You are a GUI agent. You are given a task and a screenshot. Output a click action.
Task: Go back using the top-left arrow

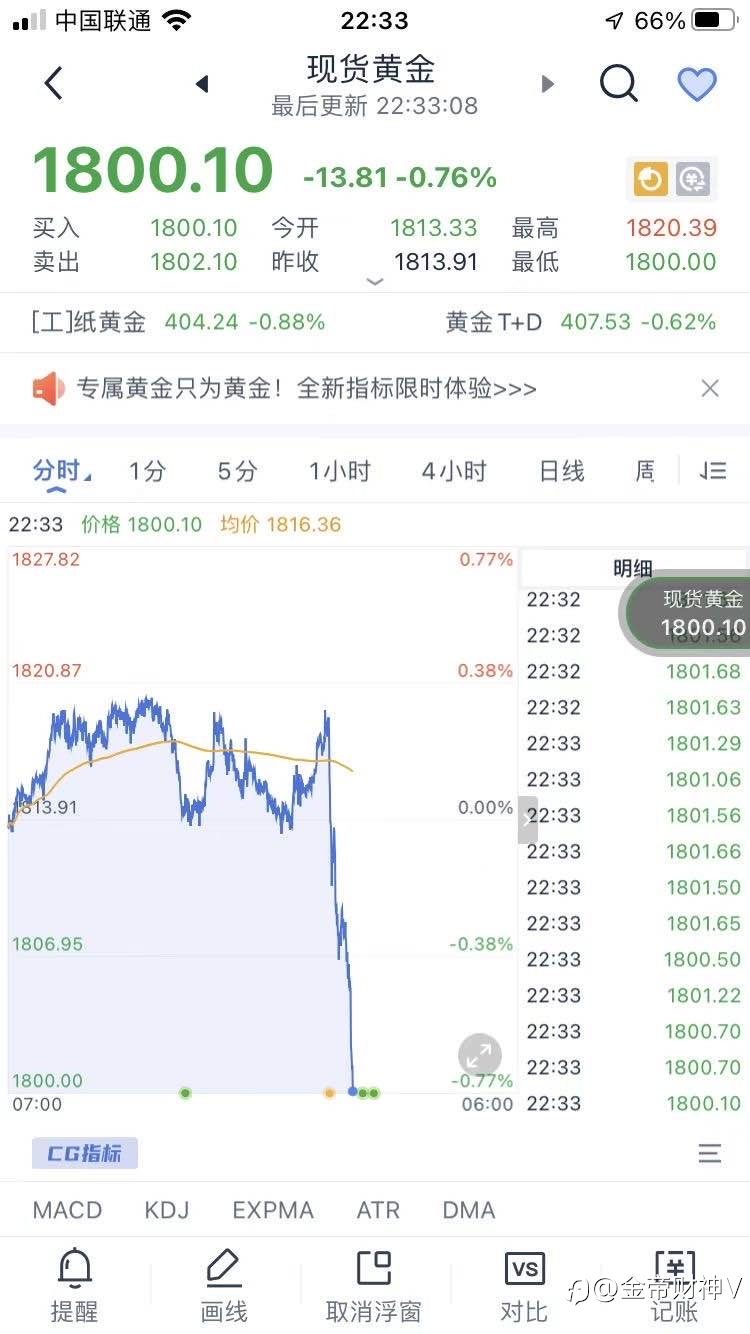coord(54,84)
